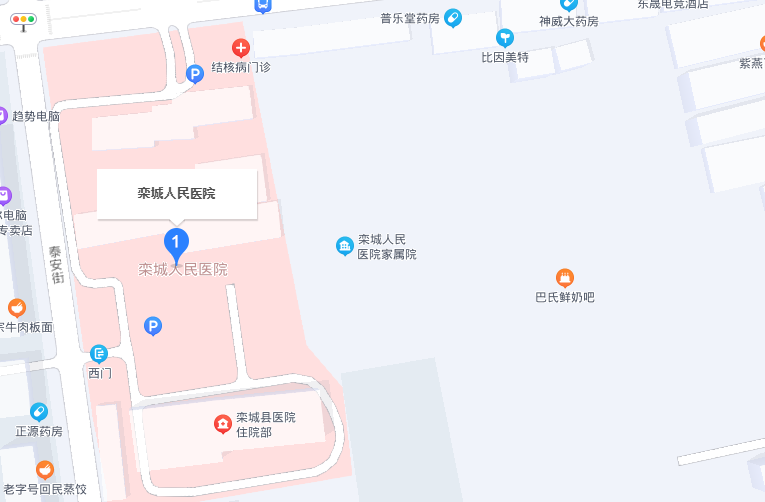Select the 结核病门诊 clinic marker
The width and height of the screenshot is (765, 502).
coord(240,48)
